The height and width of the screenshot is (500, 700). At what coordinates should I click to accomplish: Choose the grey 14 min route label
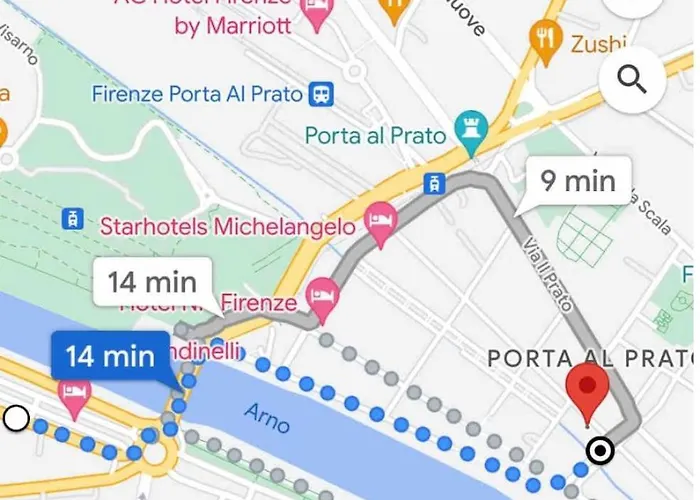tap(151, 281)
